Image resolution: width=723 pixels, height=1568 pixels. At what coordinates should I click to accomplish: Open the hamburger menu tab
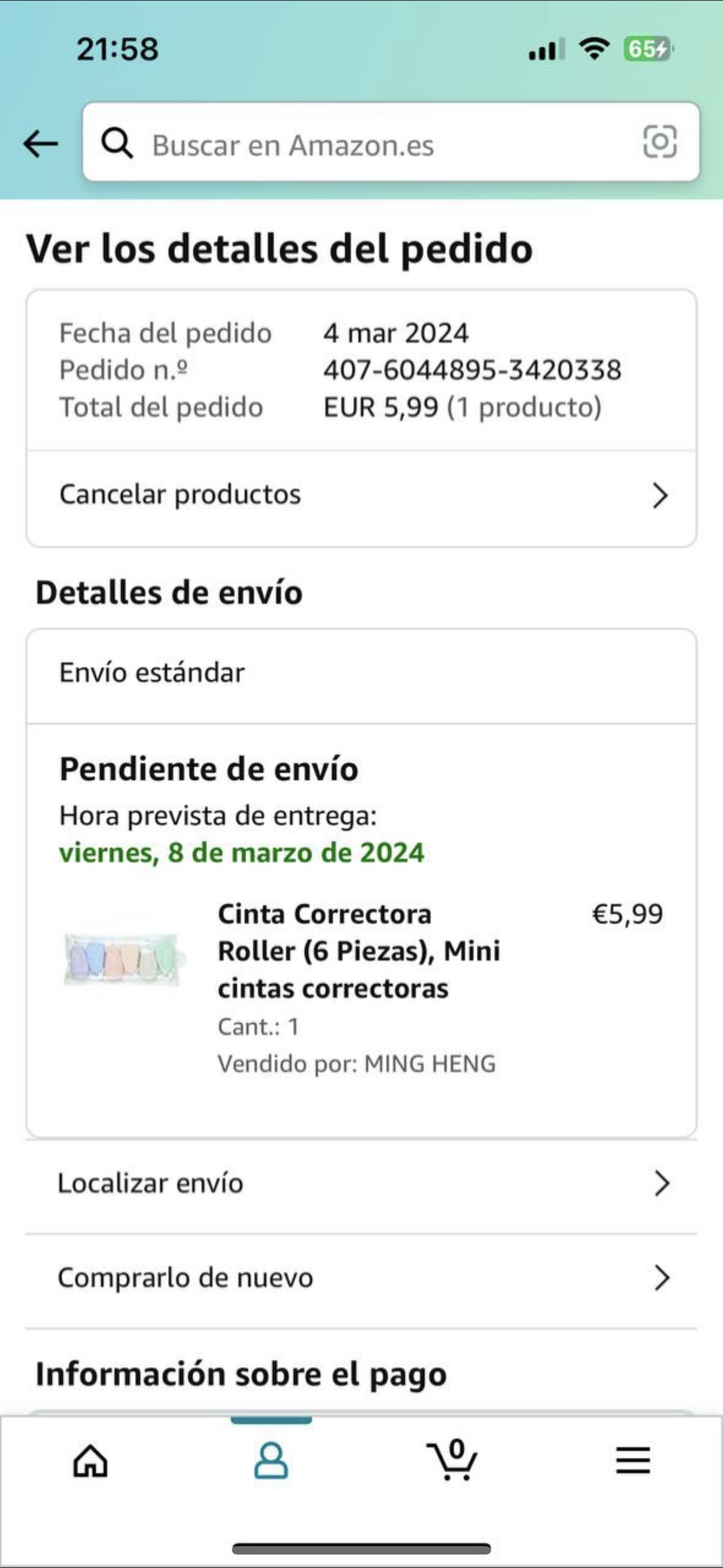[x=633, y=1461]
